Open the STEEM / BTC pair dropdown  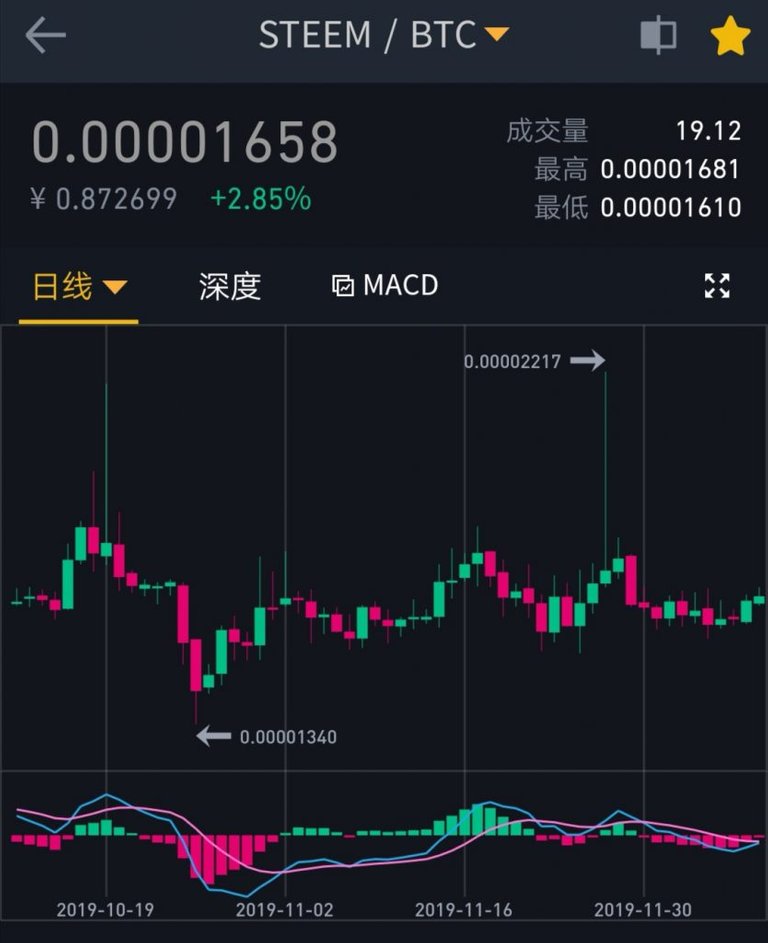tap(384, 36)
